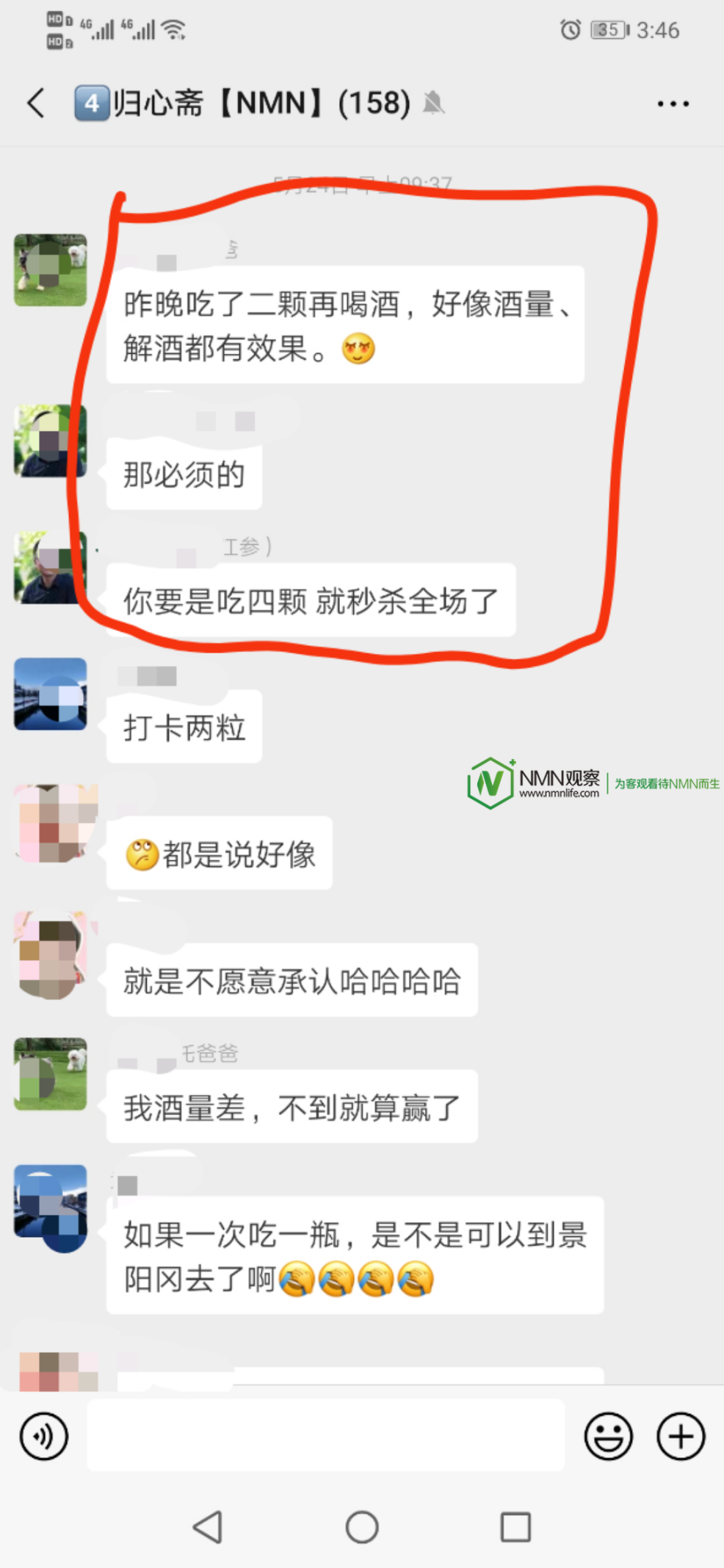Open sender avatar beside '那必须的' message
The height and width of the screenshot is (1568, 724).
tap(50, 440)
